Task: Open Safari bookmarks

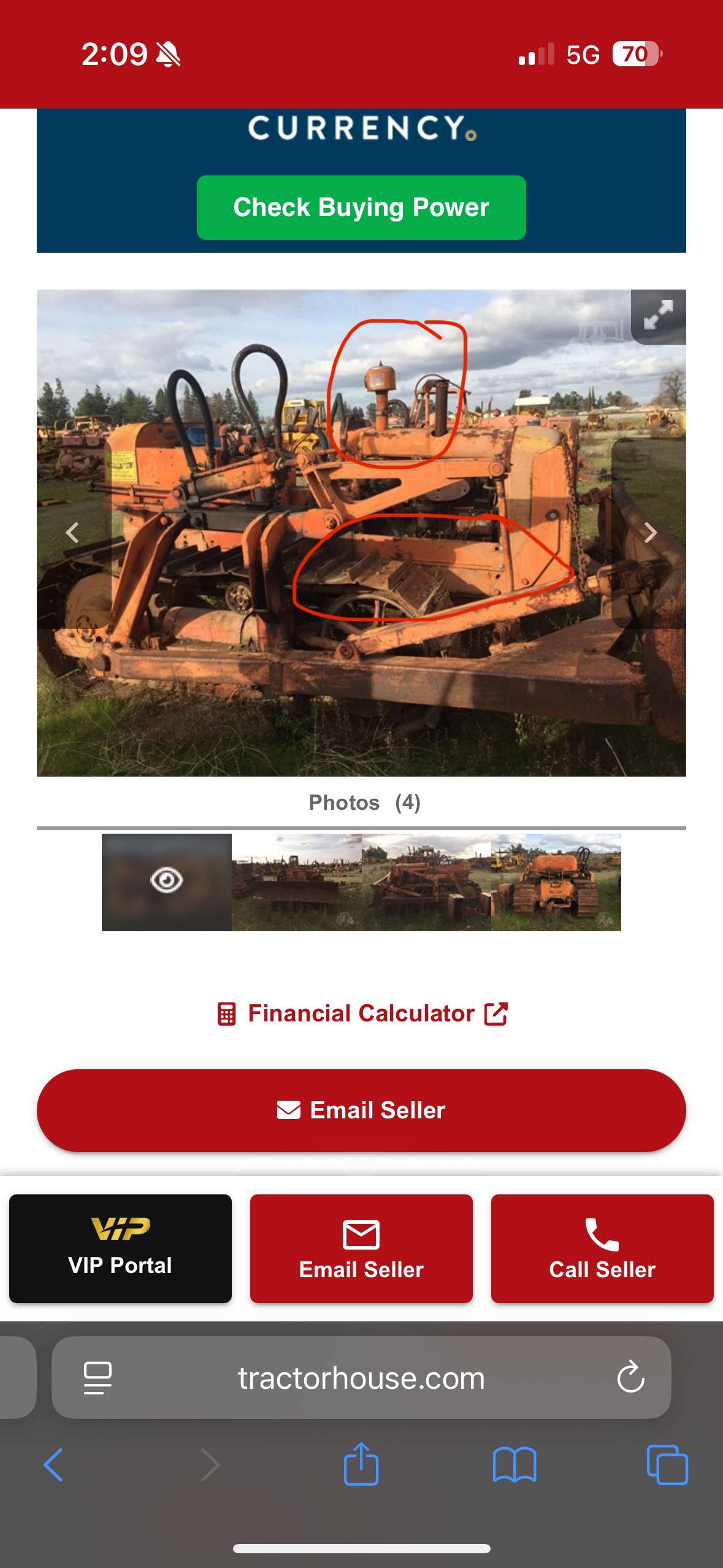Action: coord(514,1465)
